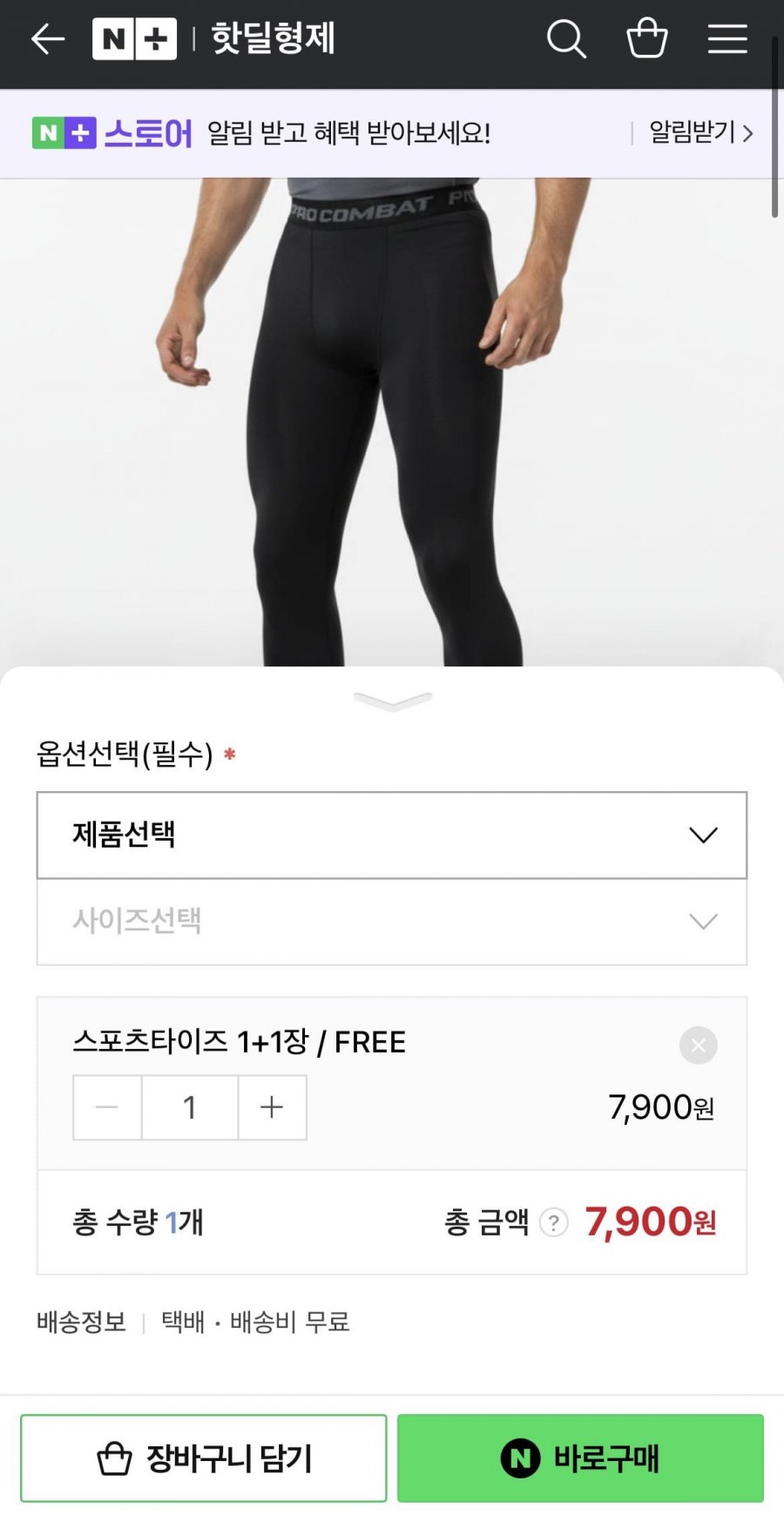Open the 총 금액 help icon
The height and width of the screenshot is (1522, 784).
[553, 1222]
